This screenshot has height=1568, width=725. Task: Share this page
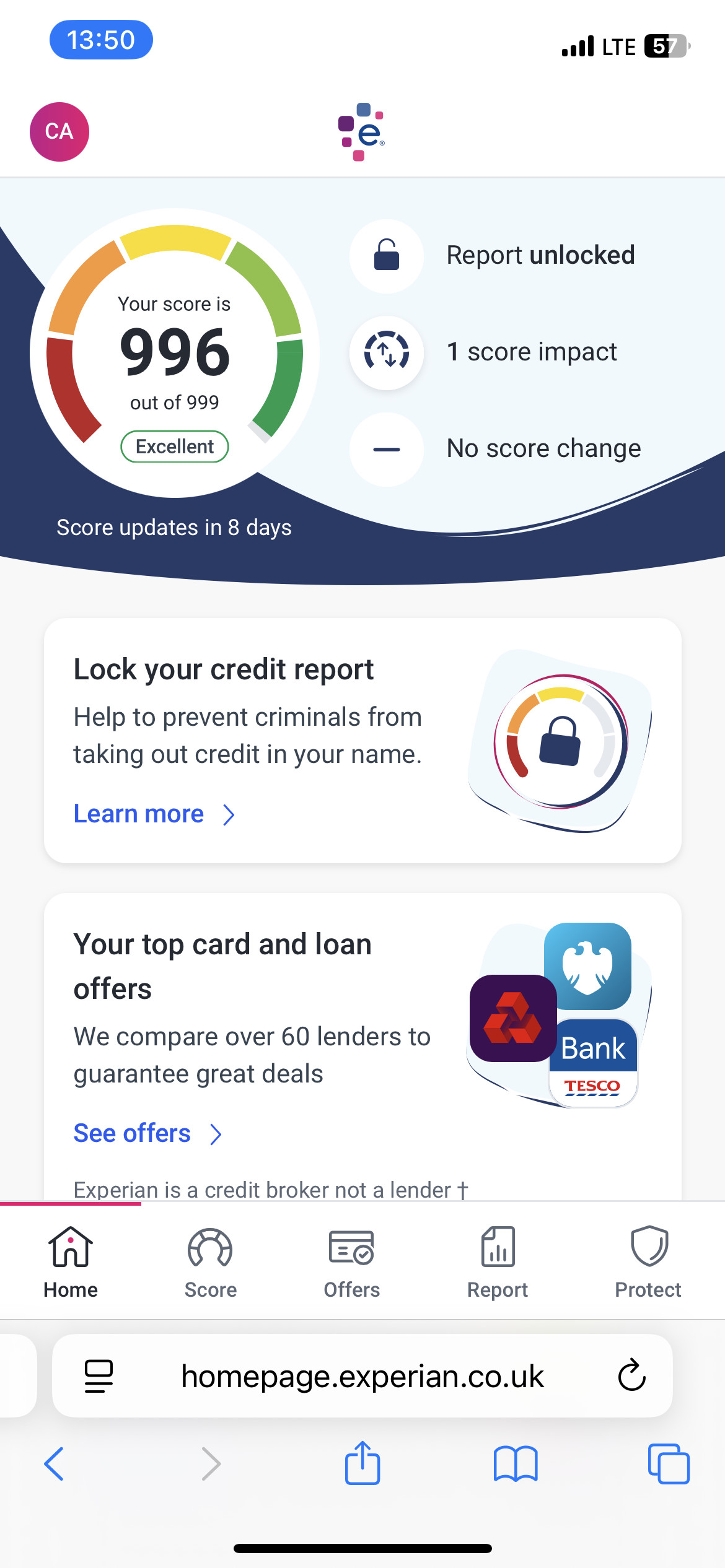(x=362, y=1463)
